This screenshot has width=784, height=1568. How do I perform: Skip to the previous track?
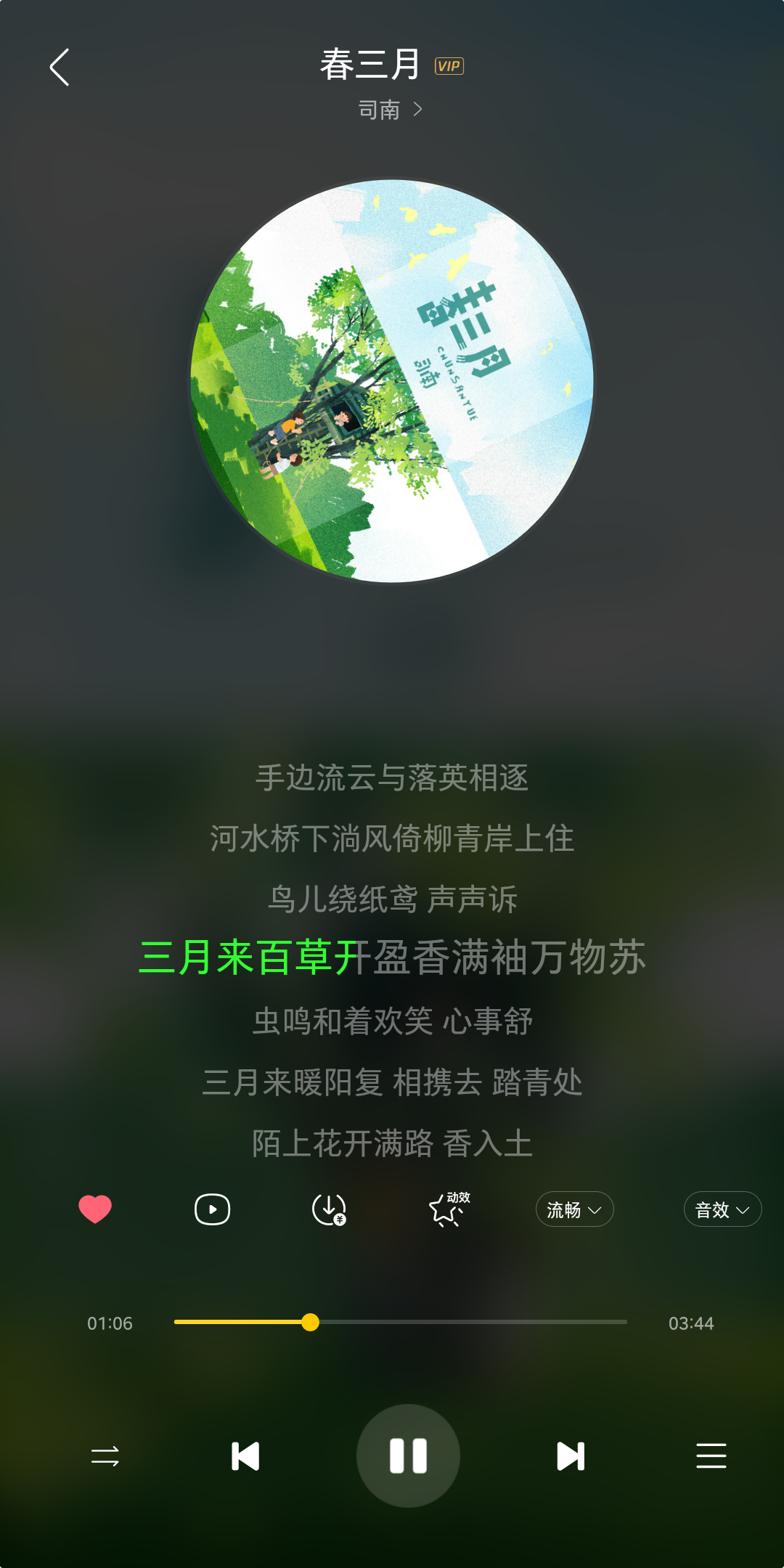[245, 1456]
